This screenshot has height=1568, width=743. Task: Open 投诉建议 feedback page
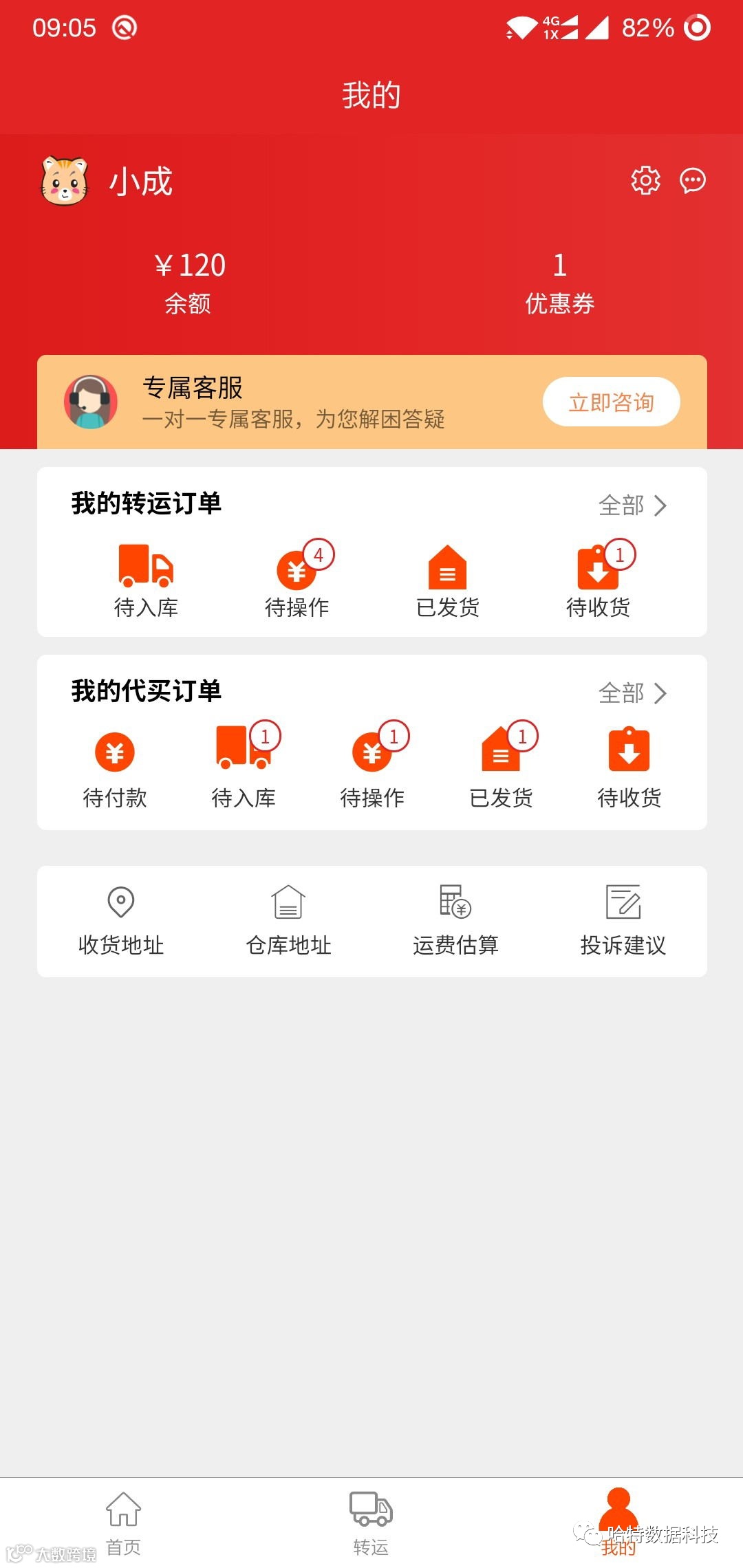(623, 921)
